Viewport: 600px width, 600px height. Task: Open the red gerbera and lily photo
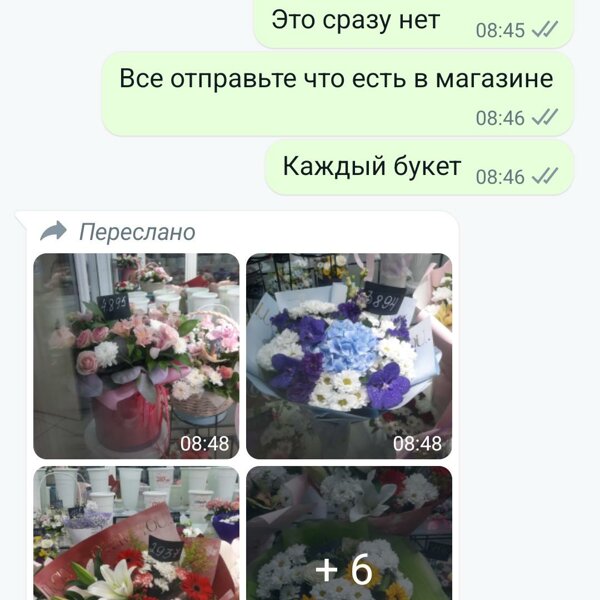click(136, 535)
